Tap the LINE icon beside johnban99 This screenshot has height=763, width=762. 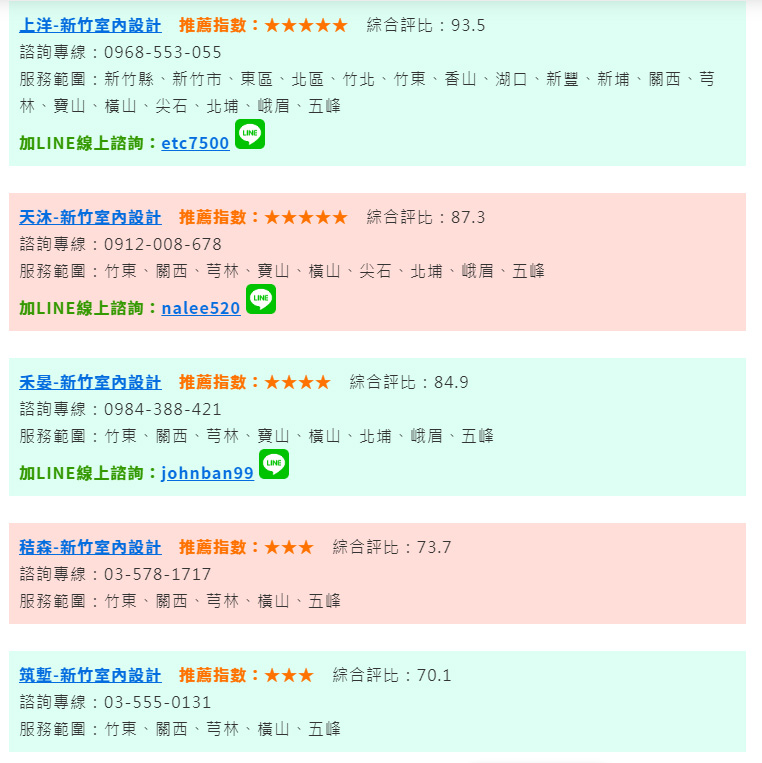click(x=274, y=464)
